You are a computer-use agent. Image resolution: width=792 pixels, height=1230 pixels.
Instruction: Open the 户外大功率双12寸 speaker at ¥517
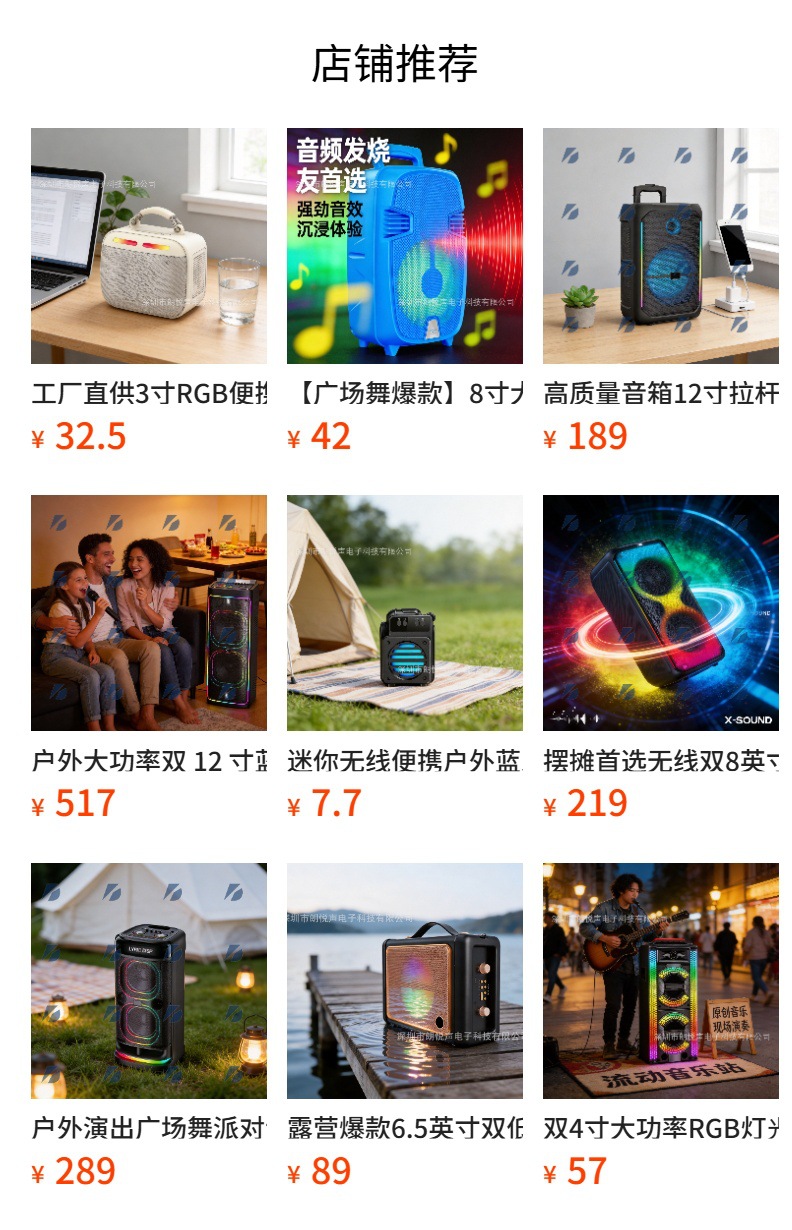coord(149,659)
